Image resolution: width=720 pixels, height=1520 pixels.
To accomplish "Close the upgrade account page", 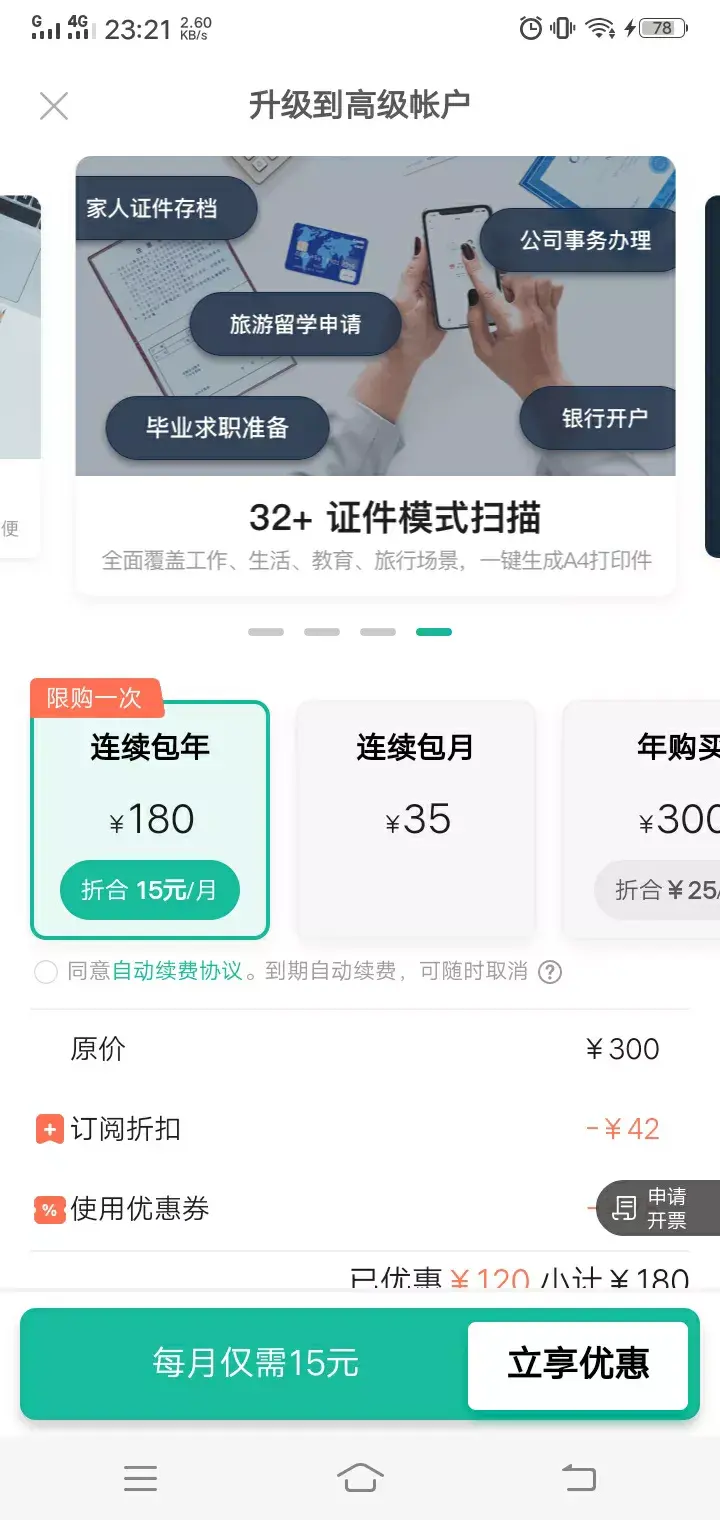I will pyautogui.click(x=53, y=106).
